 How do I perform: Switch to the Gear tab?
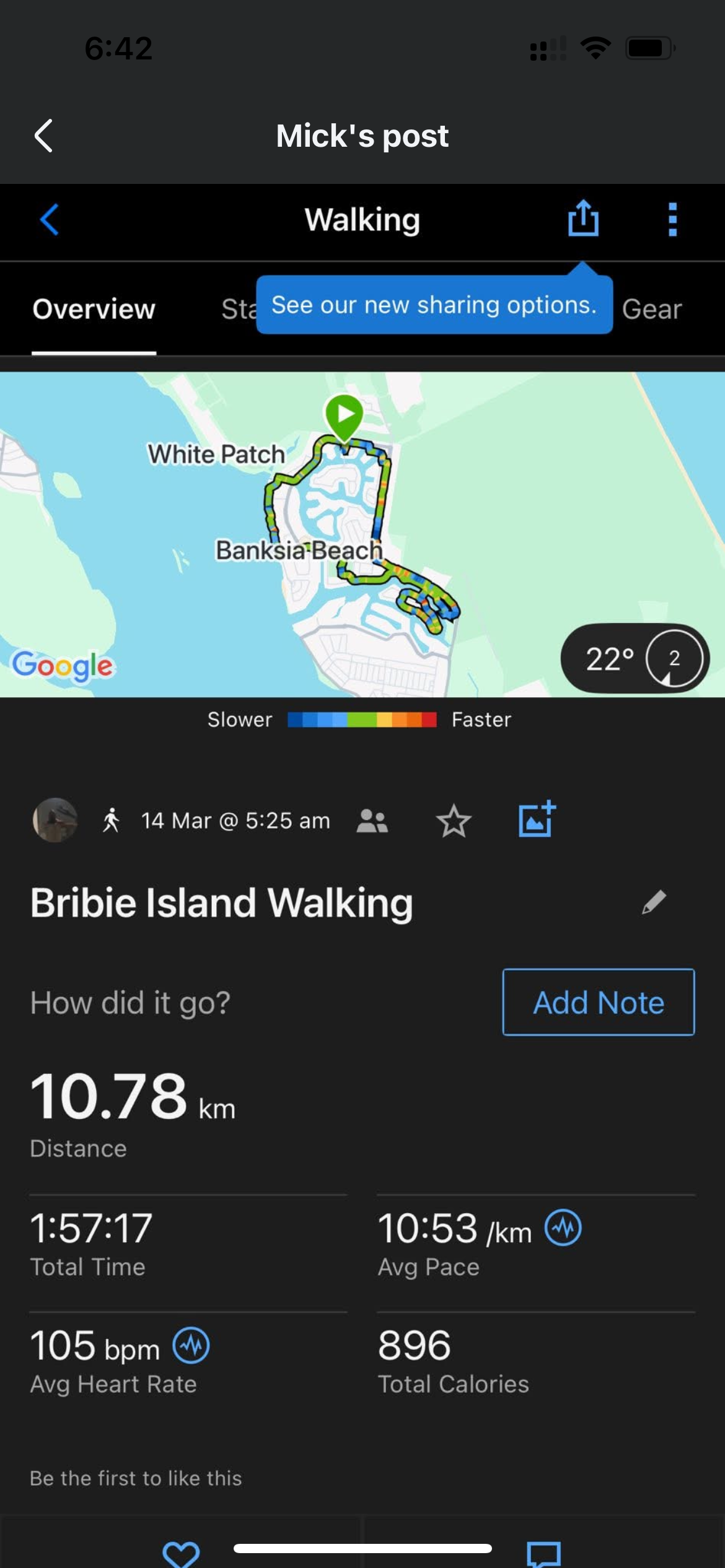pos(651,308)
